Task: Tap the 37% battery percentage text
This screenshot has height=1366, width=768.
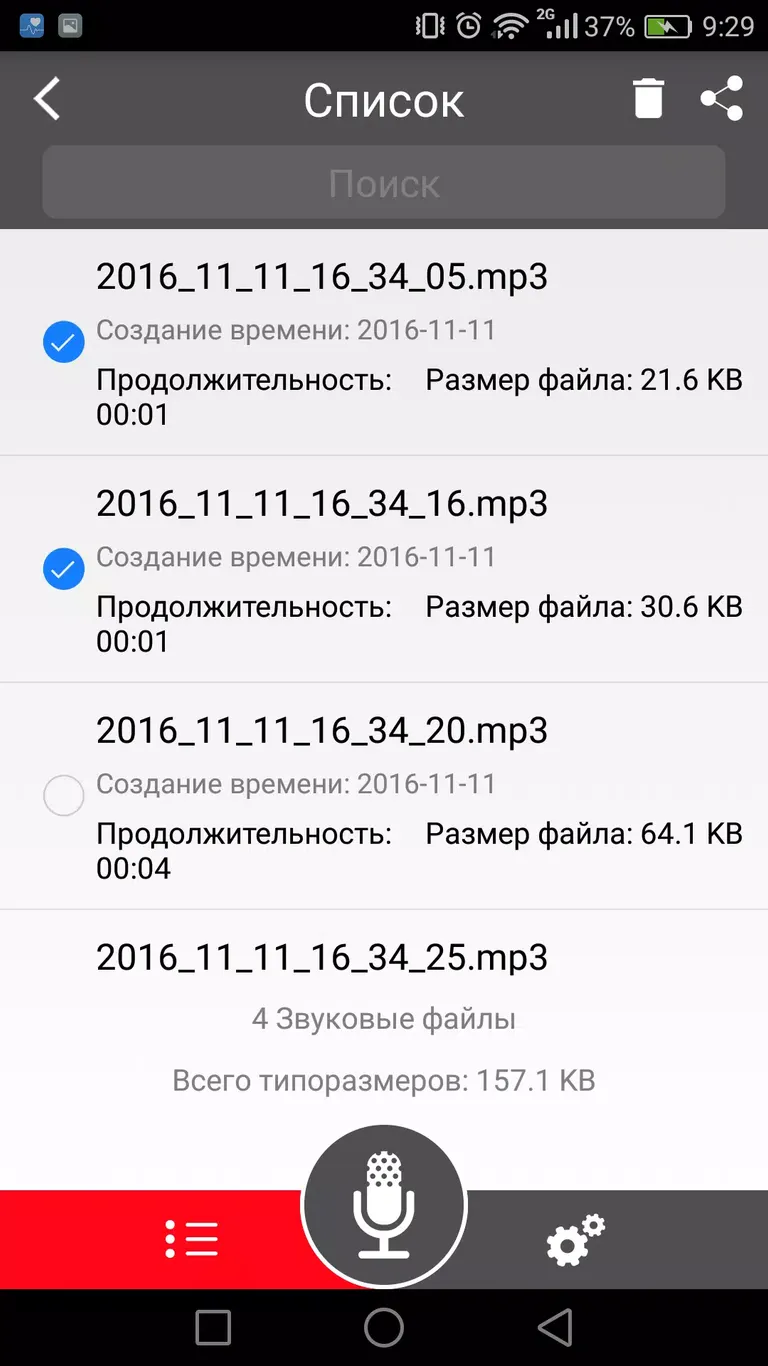Action: click(x=611, y=25)
